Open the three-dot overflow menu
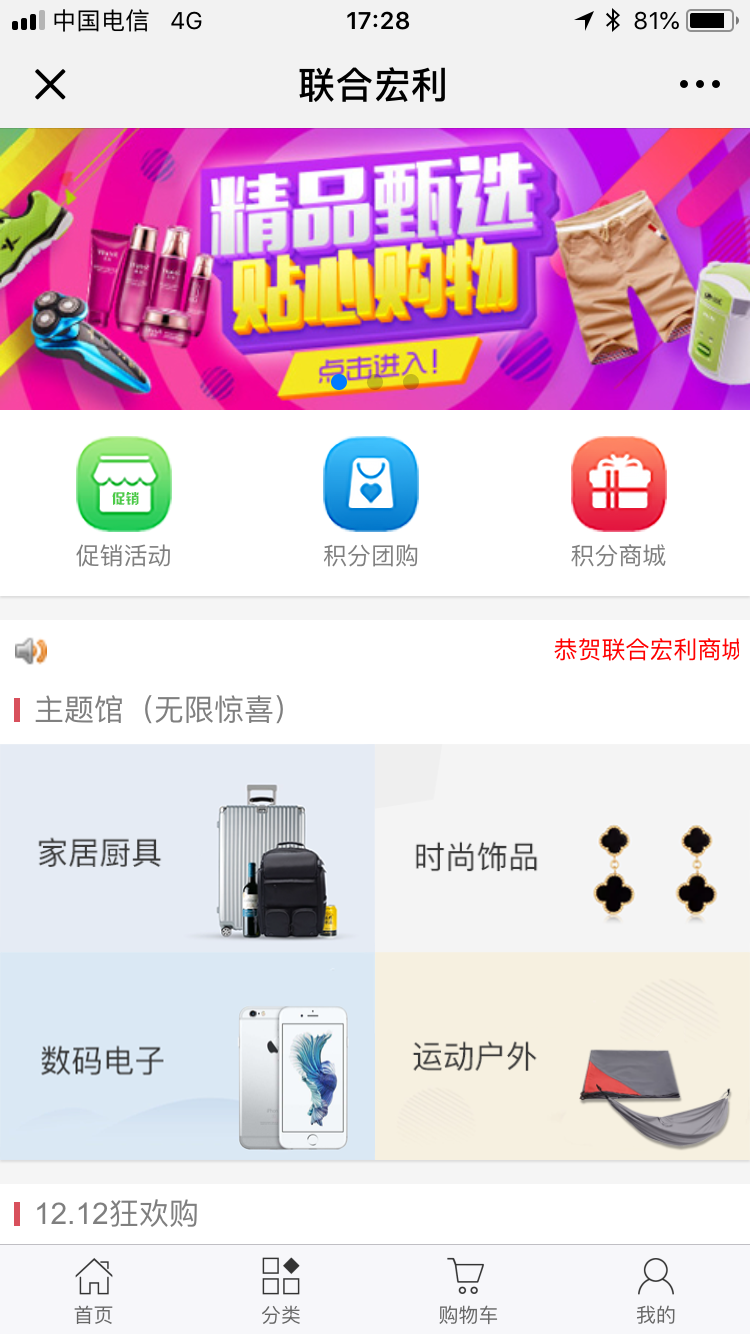 [699, 85]
